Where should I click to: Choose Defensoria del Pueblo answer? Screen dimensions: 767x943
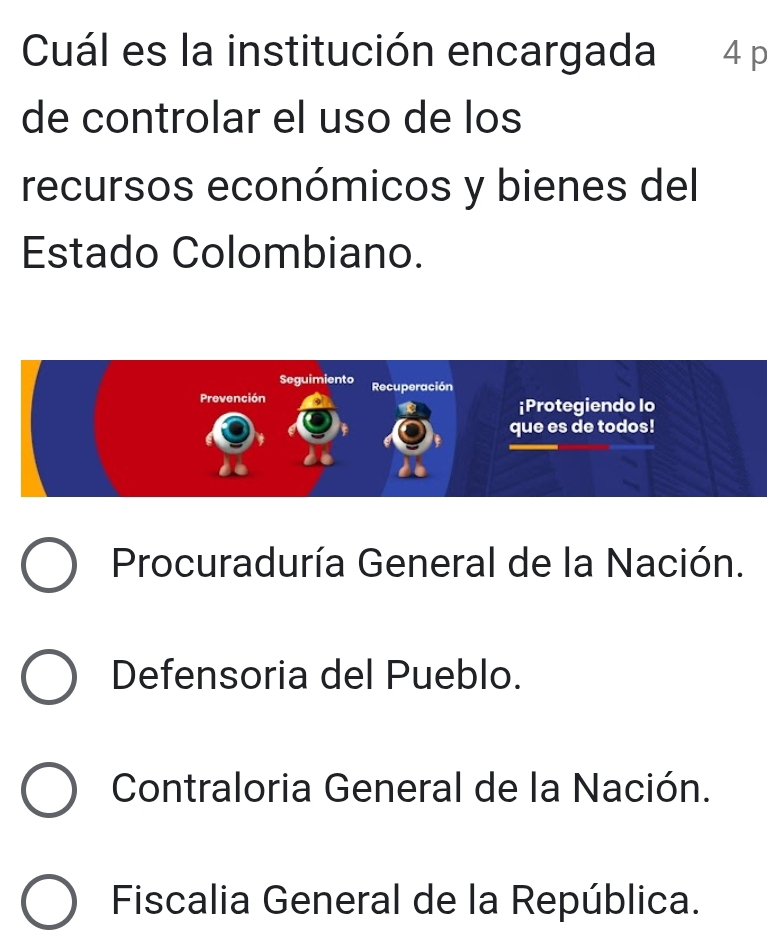tap(48, 678)
